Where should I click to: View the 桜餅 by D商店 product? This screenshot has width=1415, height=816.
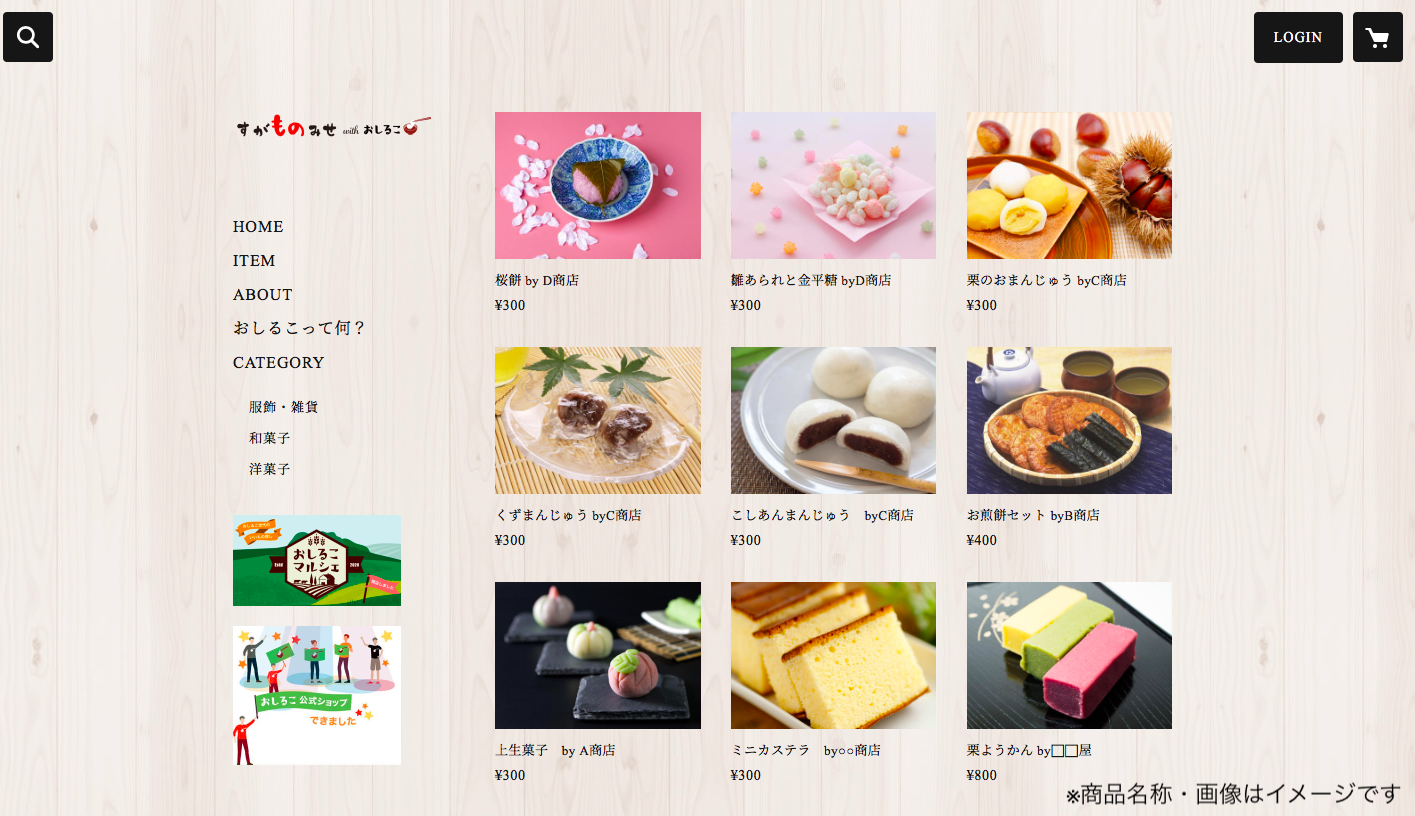tap(597, 186)
